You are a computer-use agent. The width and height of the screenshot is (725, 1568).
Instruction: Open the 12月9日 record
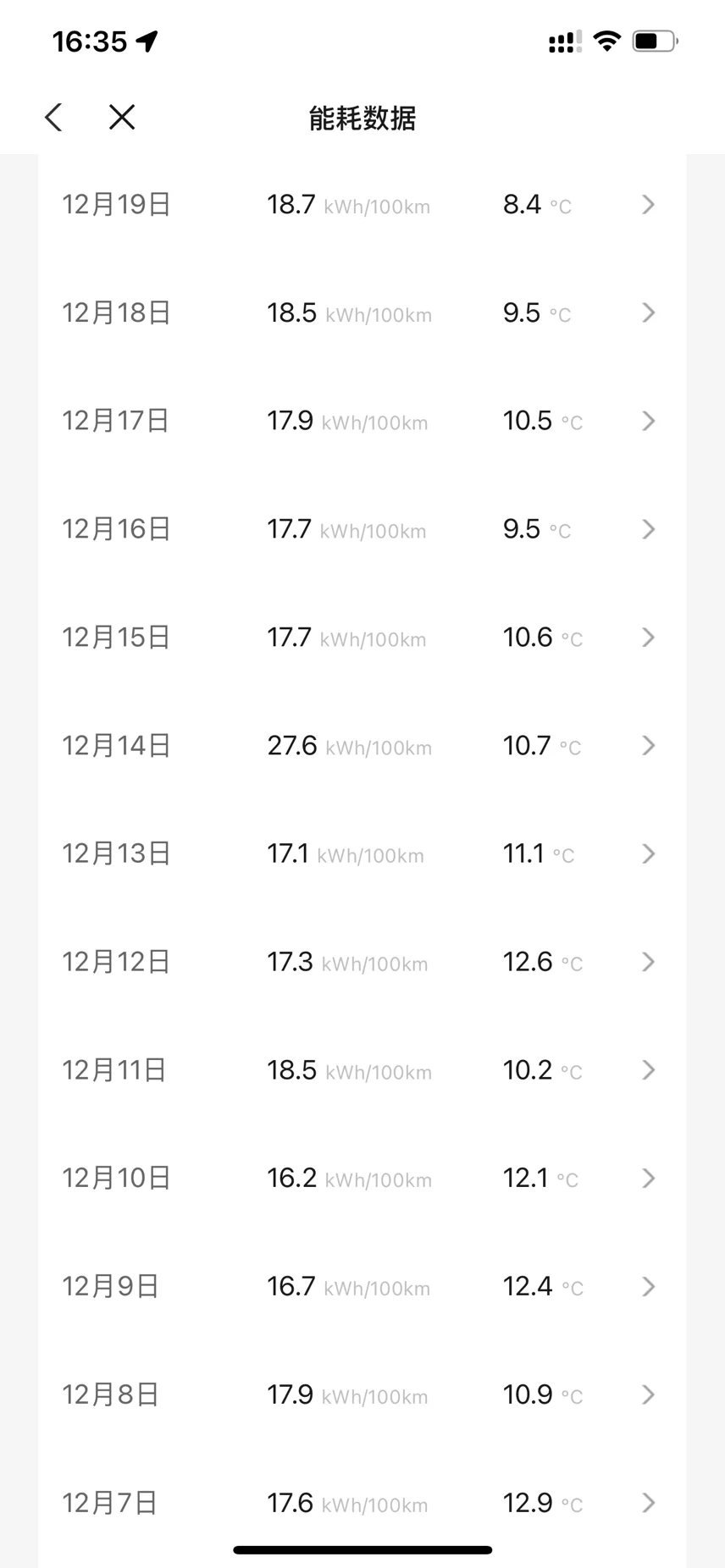[362, 1287]
